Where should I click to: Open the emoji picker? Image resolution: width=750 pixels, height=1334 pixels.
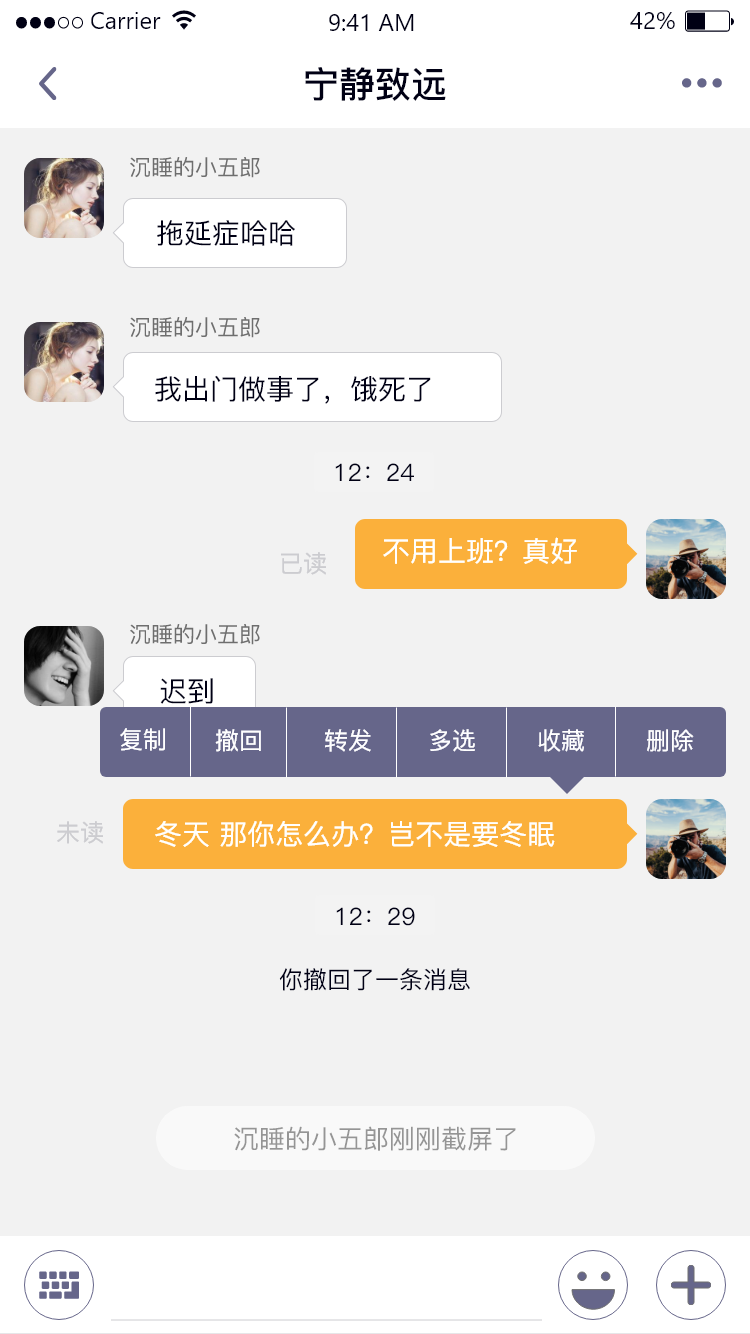click(593, 1285)
